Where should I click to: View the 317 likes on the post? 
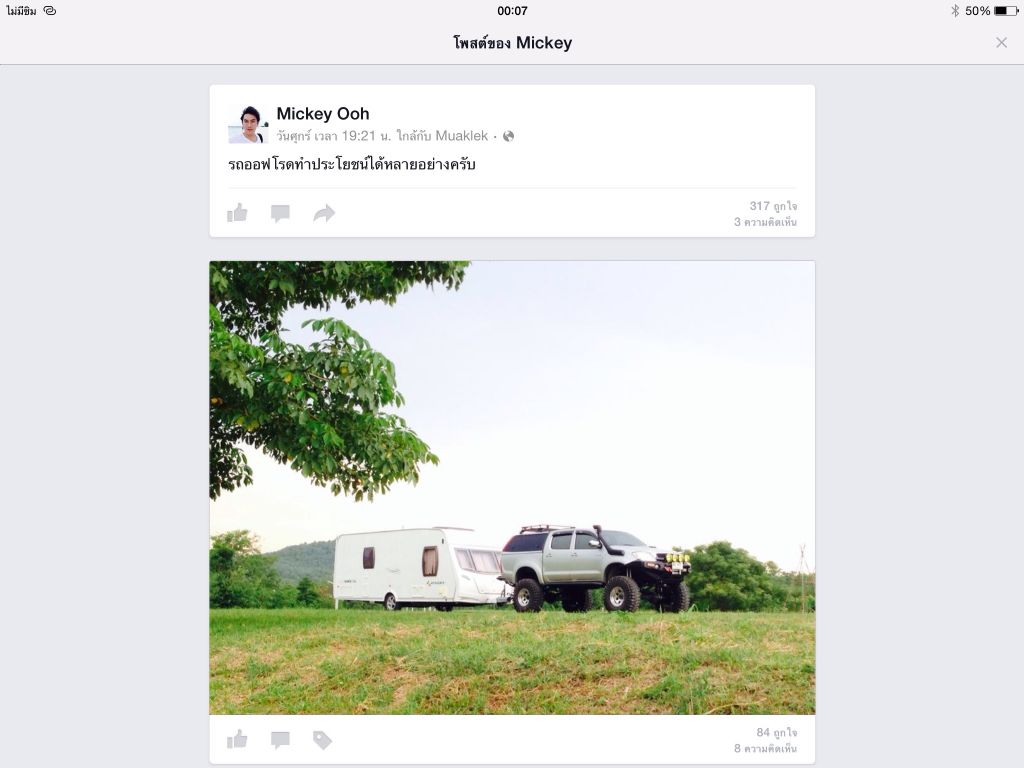[x=773, y=206]
